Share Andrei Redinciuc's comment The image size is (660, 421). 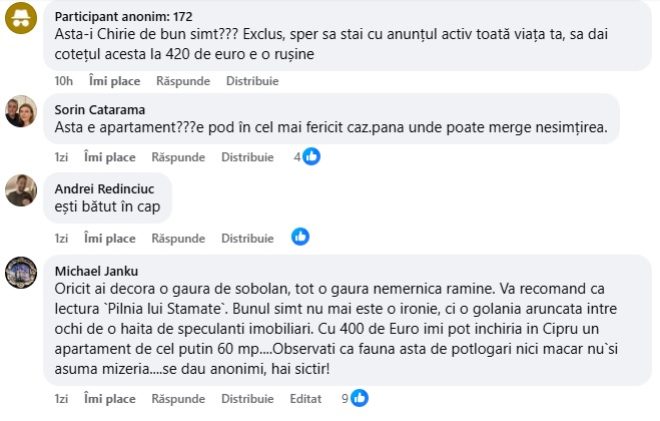(247, 238)
